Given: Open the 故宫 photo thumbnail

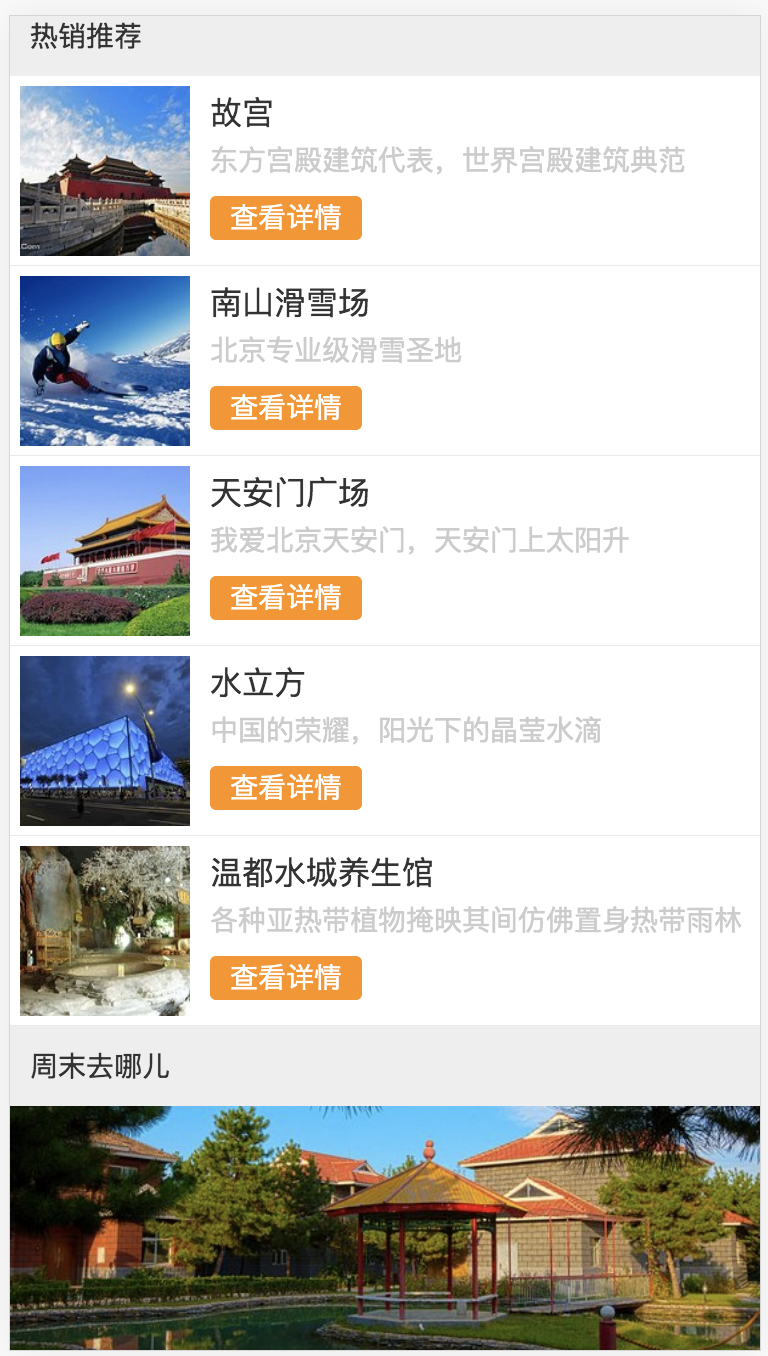Looking at the screenshot, I should pos(105,171).
